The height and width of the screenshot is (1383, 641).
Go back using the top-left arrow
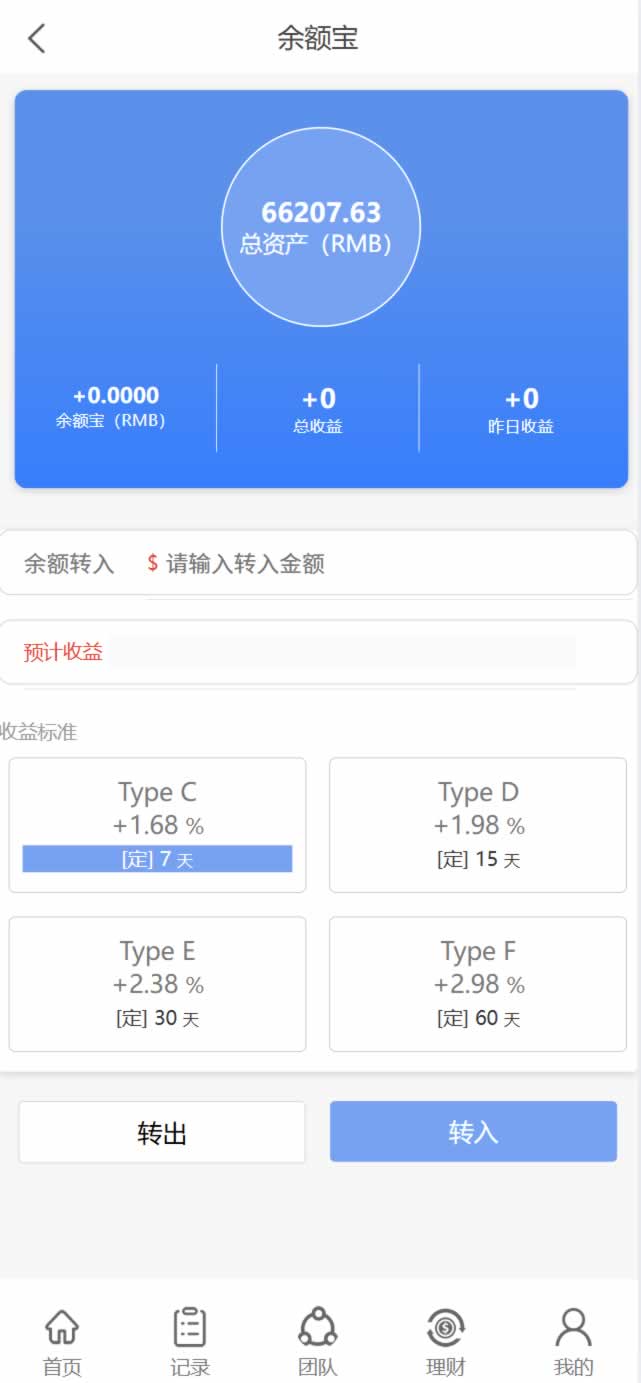point(37,39)
